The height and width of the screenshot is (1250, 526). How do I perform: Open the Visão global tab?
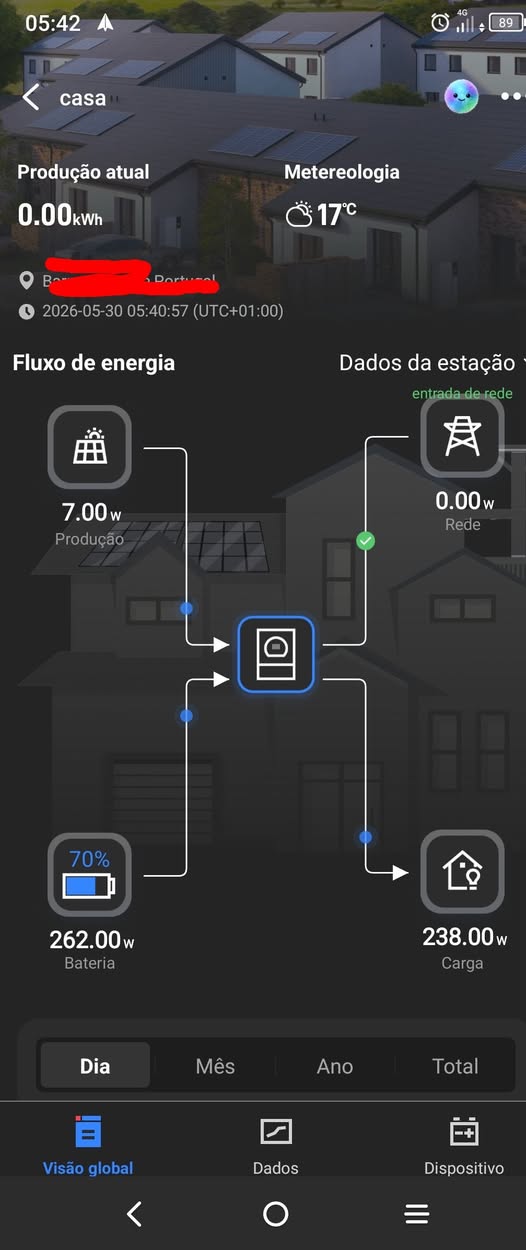[x=88, y=1146]
